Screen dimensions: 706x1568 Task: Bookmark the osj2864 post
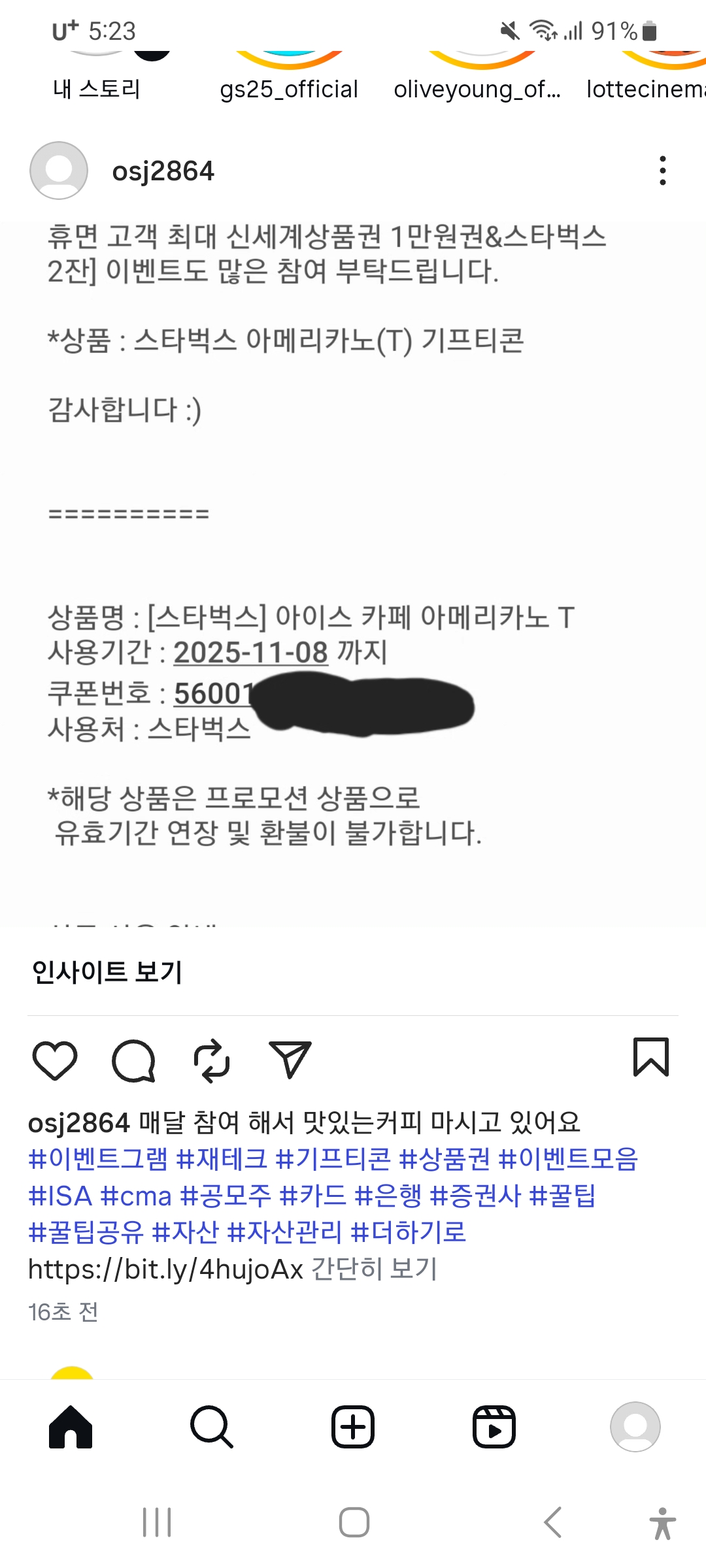pos(650,1056)
